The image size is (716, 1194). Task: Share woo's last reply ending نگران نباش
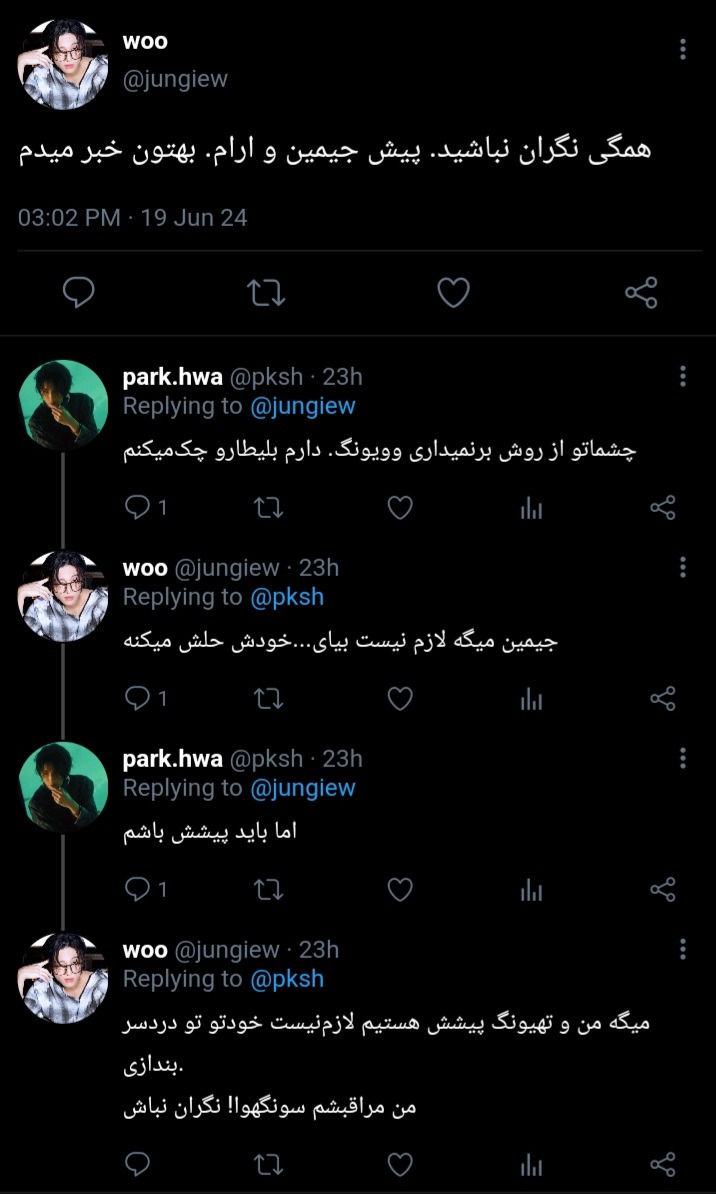[663, 1164]
